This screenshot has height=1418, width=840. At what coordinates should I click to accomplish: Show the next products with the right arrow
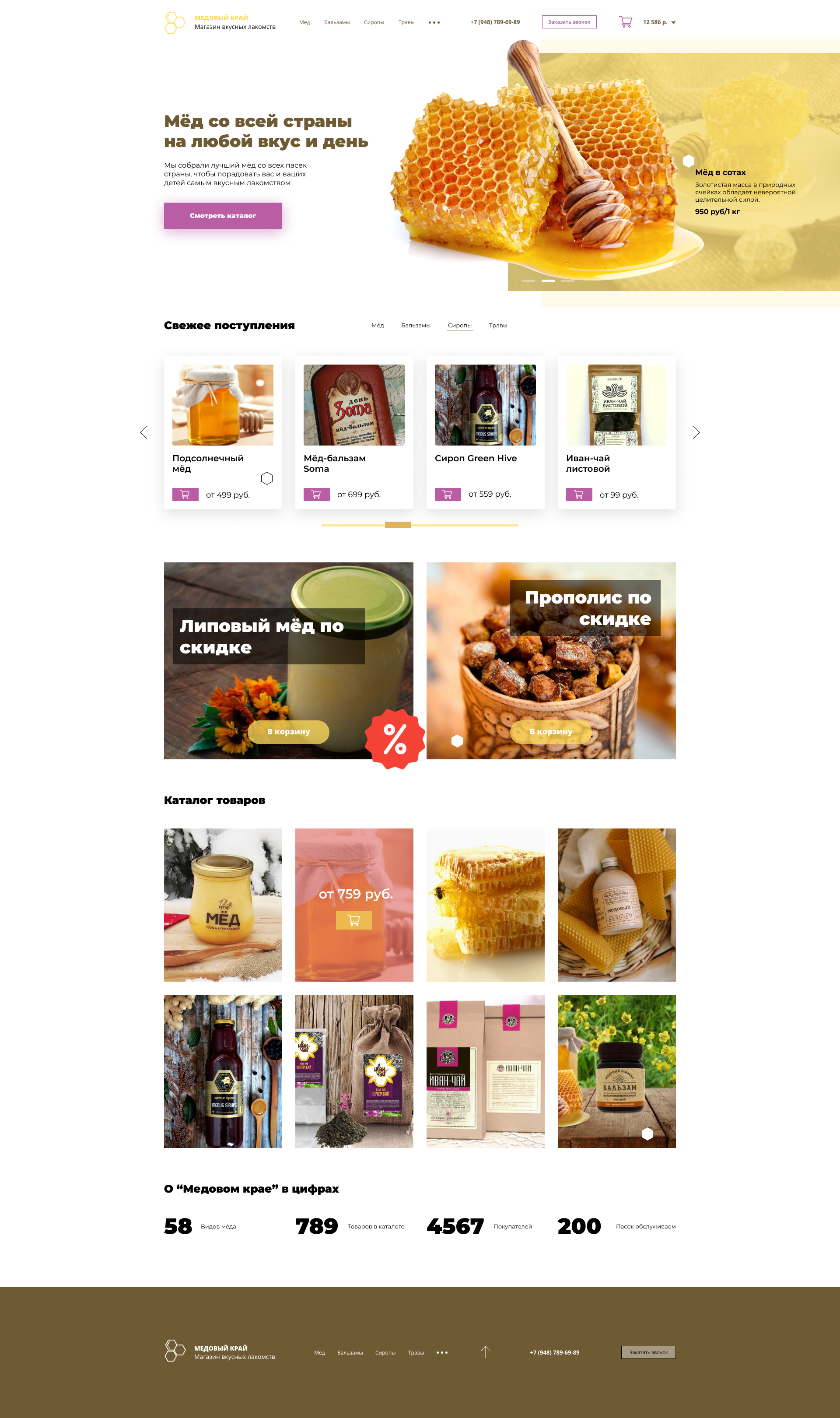(x=696, y=432)
